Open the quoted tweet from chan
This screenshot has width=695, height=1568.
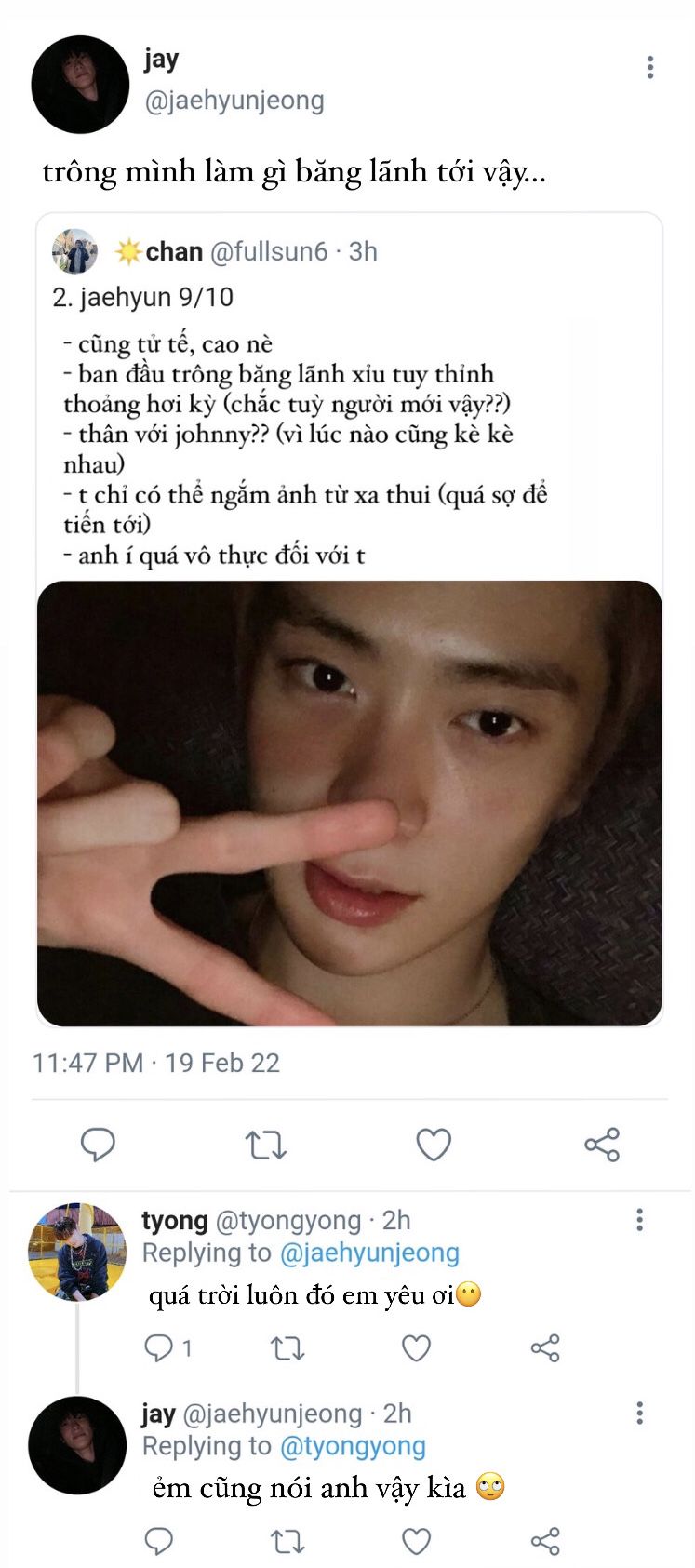click(349, 409)
